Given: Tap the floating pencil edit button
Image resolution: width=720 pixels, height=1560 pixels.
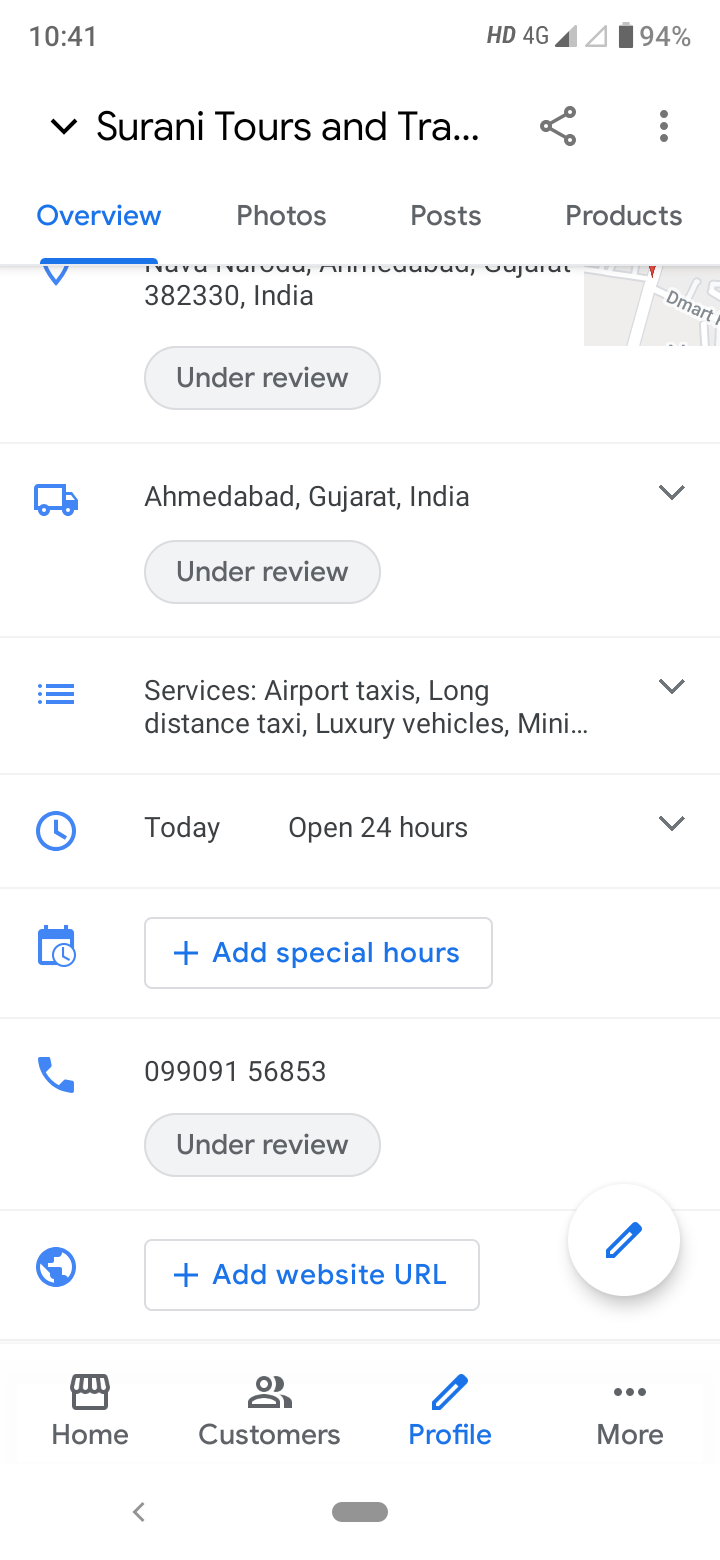Looking at the screenshot, I should click(624, 1240).
